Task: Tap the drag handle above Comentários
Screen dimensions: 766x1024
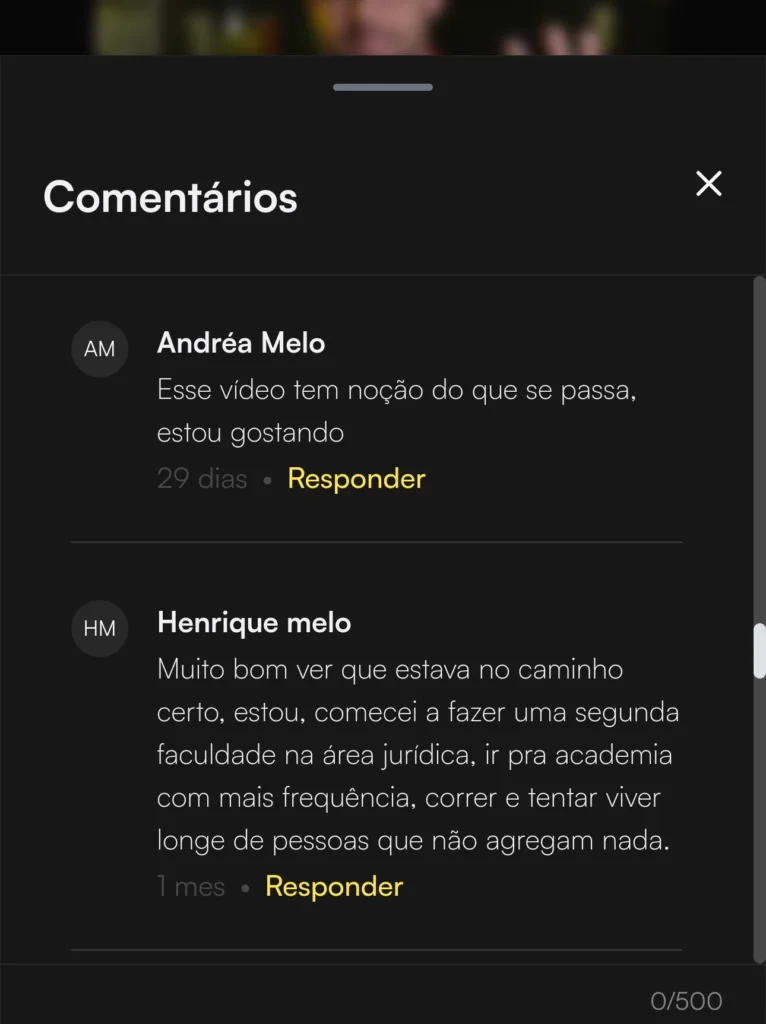Action: click(382, 87)
